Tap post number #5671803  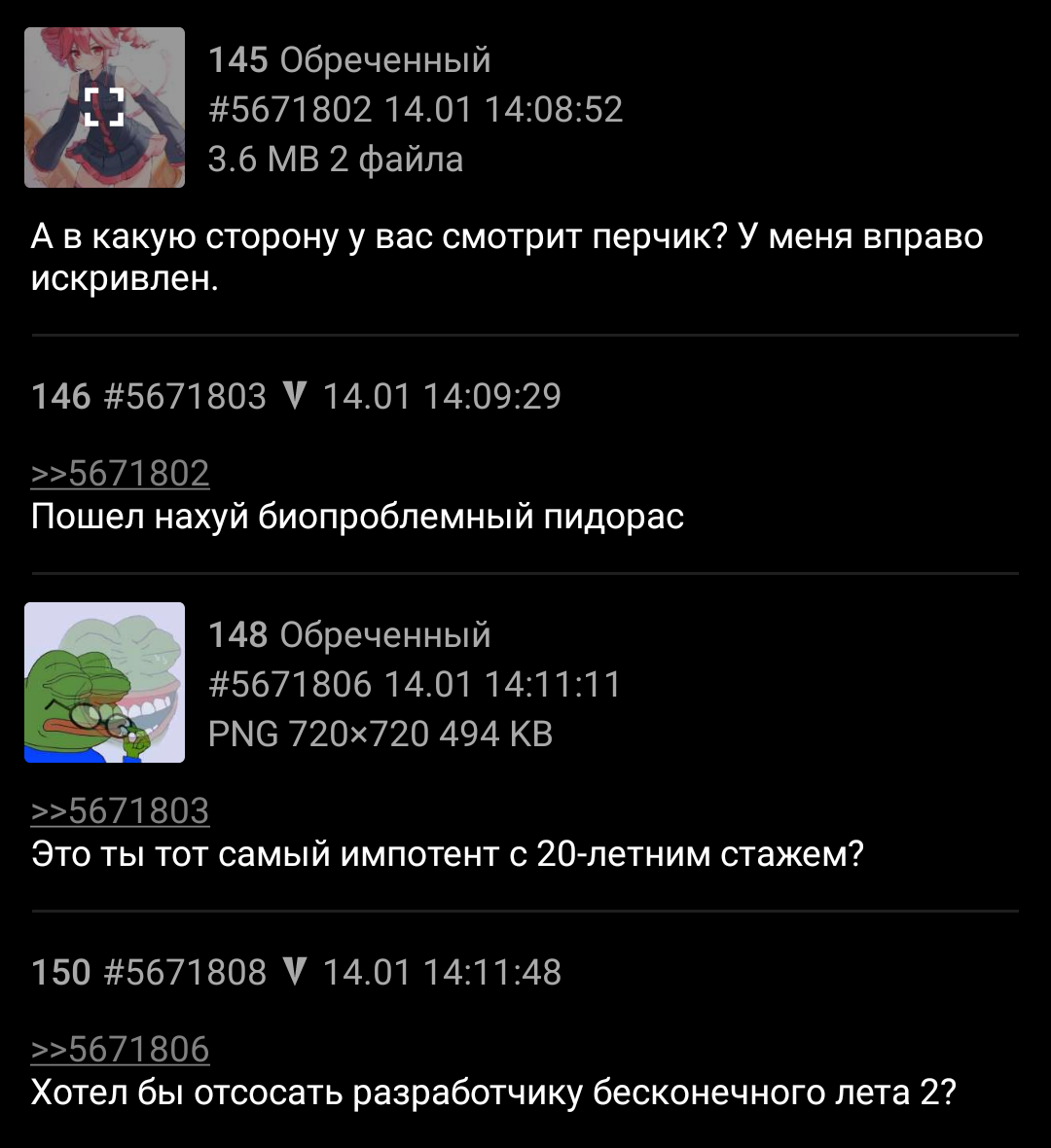point(184,396)
